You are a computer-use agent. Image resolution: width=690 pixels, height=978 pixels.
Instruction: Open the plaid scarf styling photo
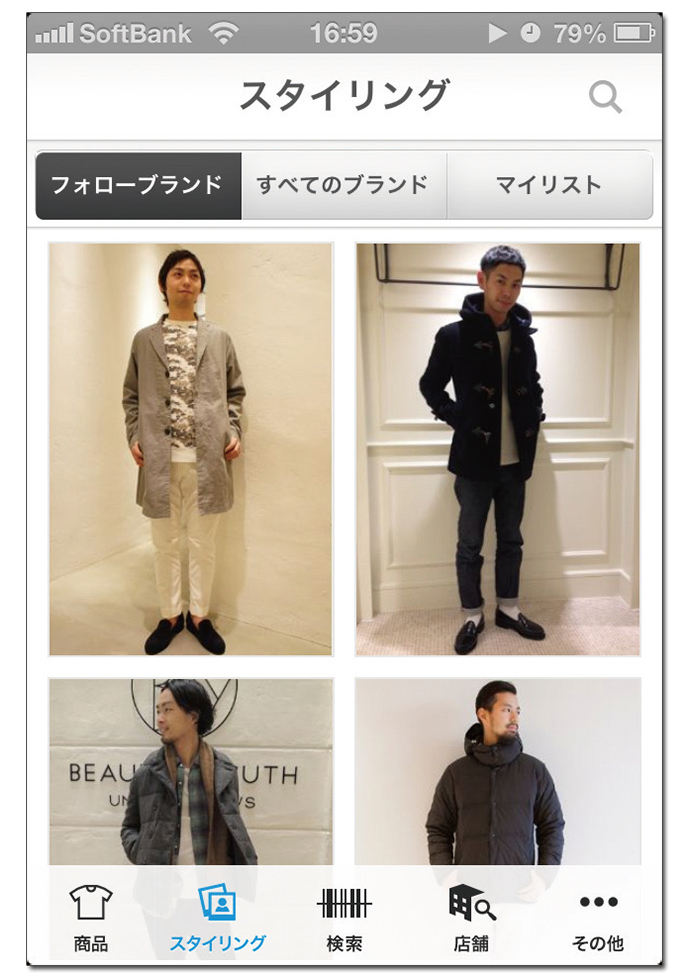[190, 770]
